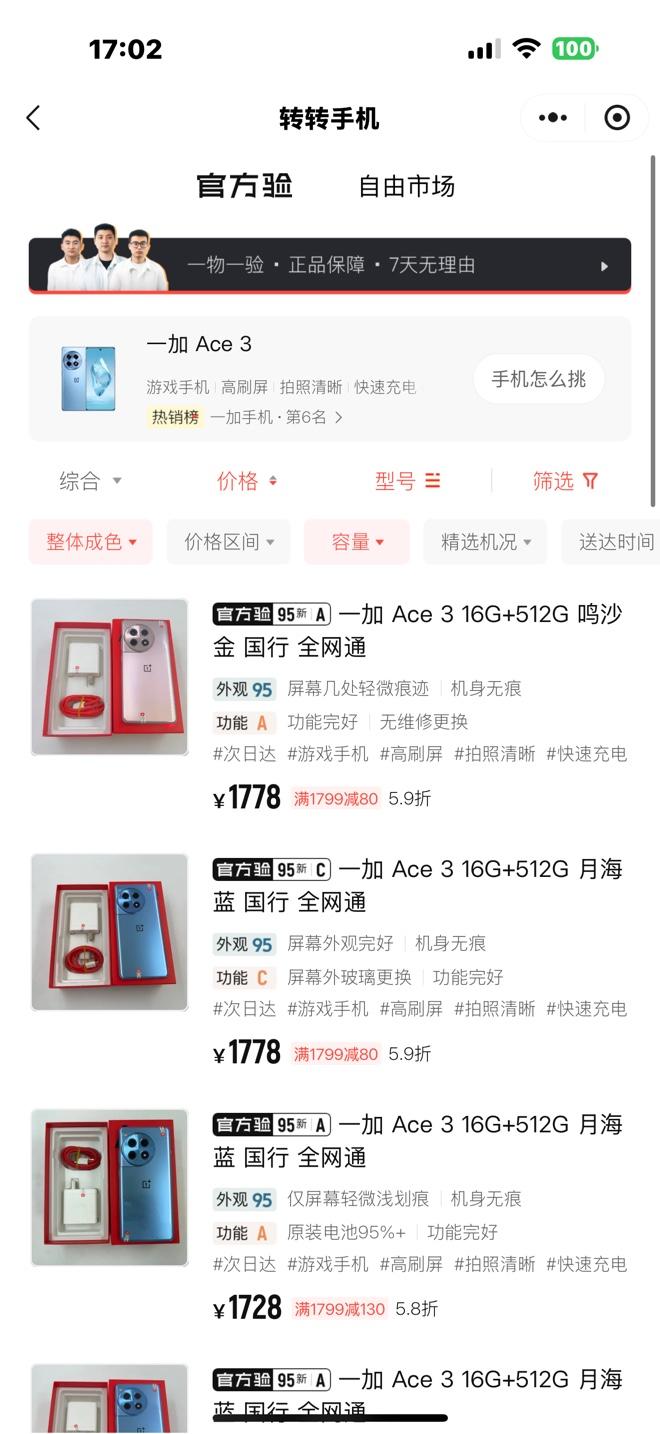
Task: Tap the 手机怎么挑 button
Action: pos(538,379)
